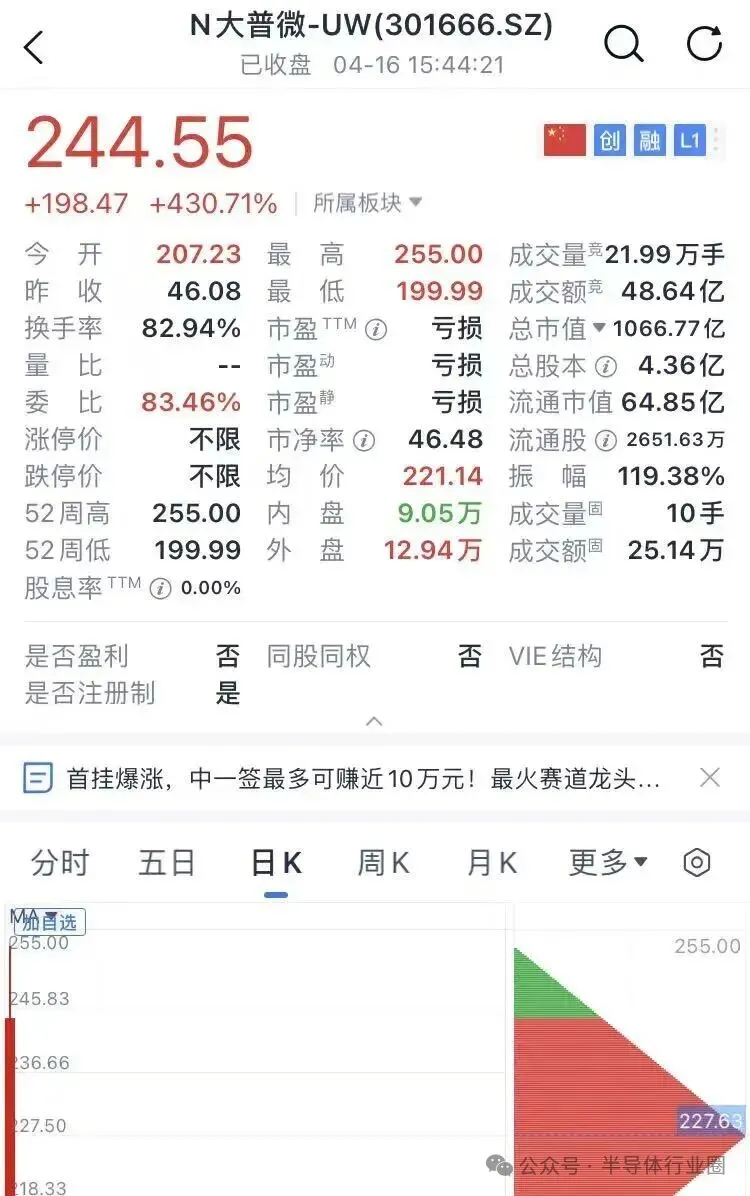Tap the 融 (margin trading) badge
This screenshot has width=750, height=1196.
click(x=650, y=140)
